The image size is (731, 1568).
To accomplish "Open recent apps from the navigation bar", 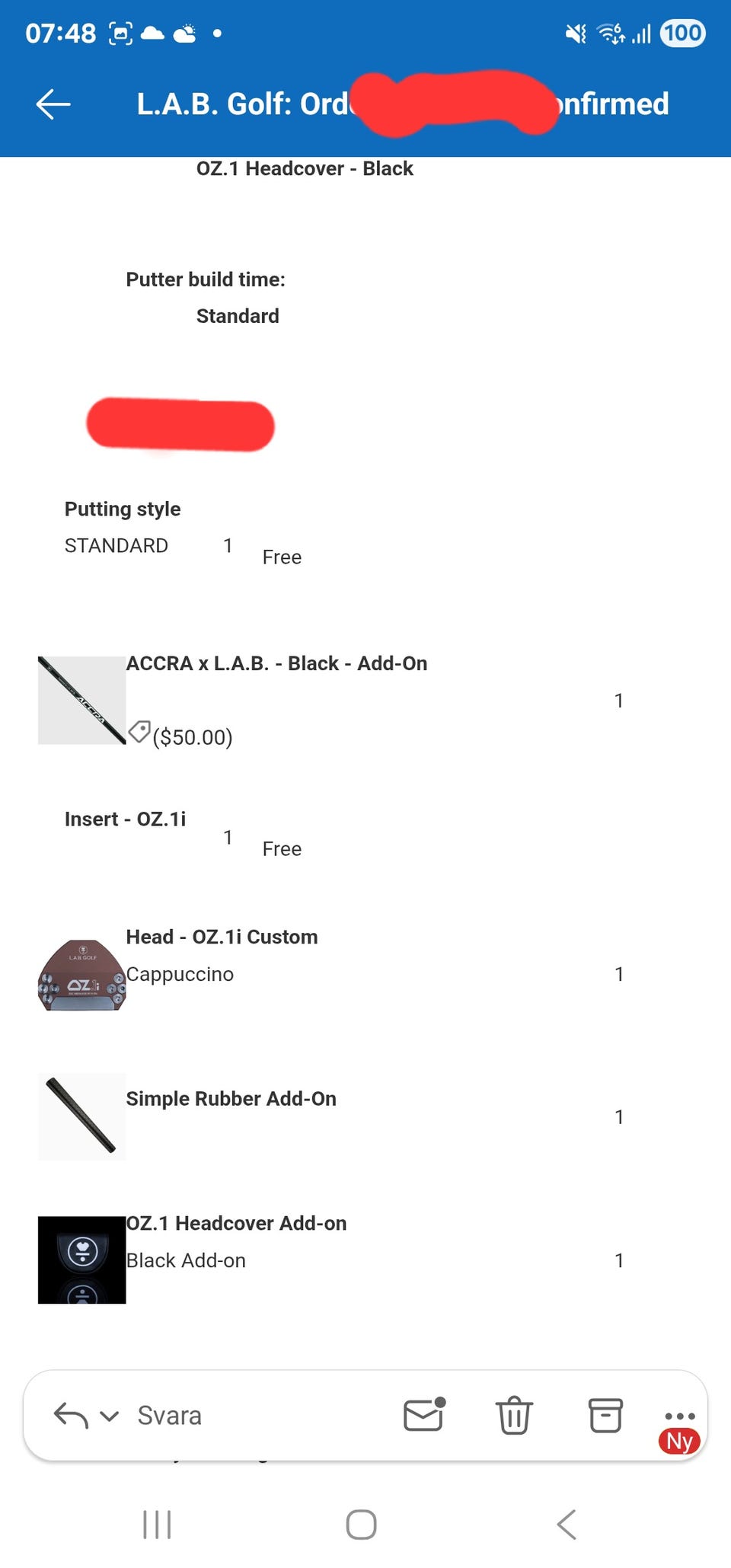I will (x=157, y=1525).
